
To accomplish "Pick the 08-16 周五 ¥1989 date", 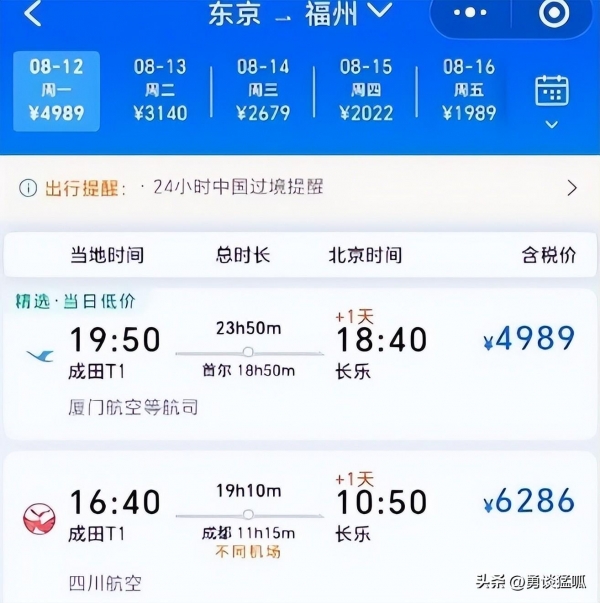I will coord(469,90).
